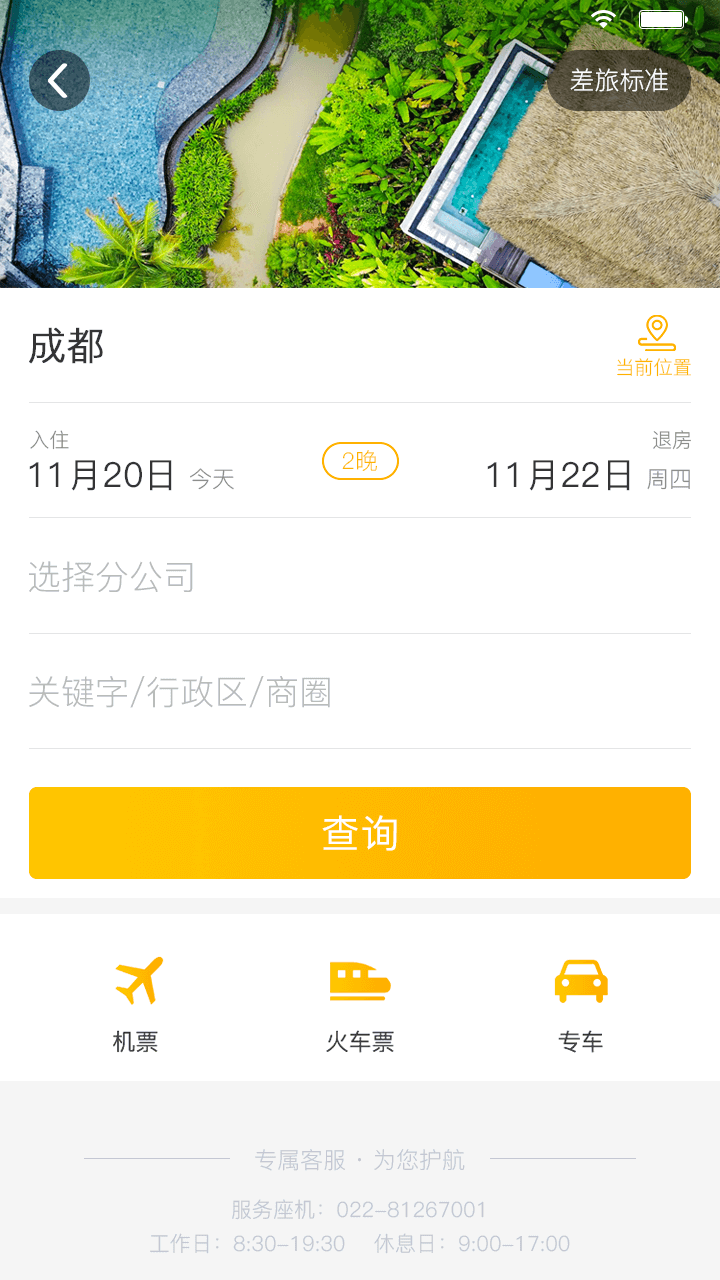Screen dimensions: 720x1280
Task: Open 火车票 train tickets
Action: click(x=360, y=1003)
